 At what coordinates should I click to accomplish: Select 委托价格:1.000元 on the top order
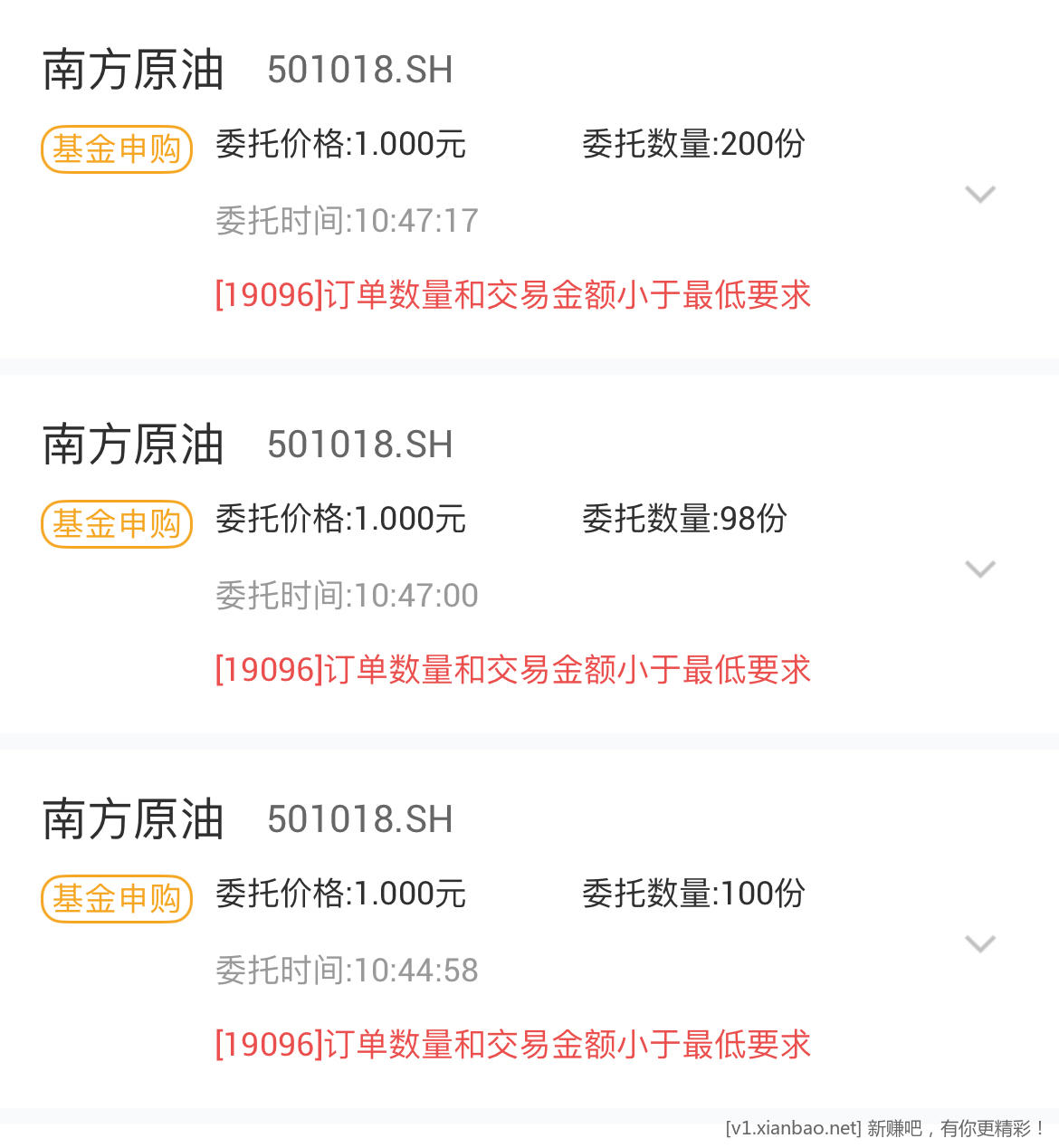(339, 145)
